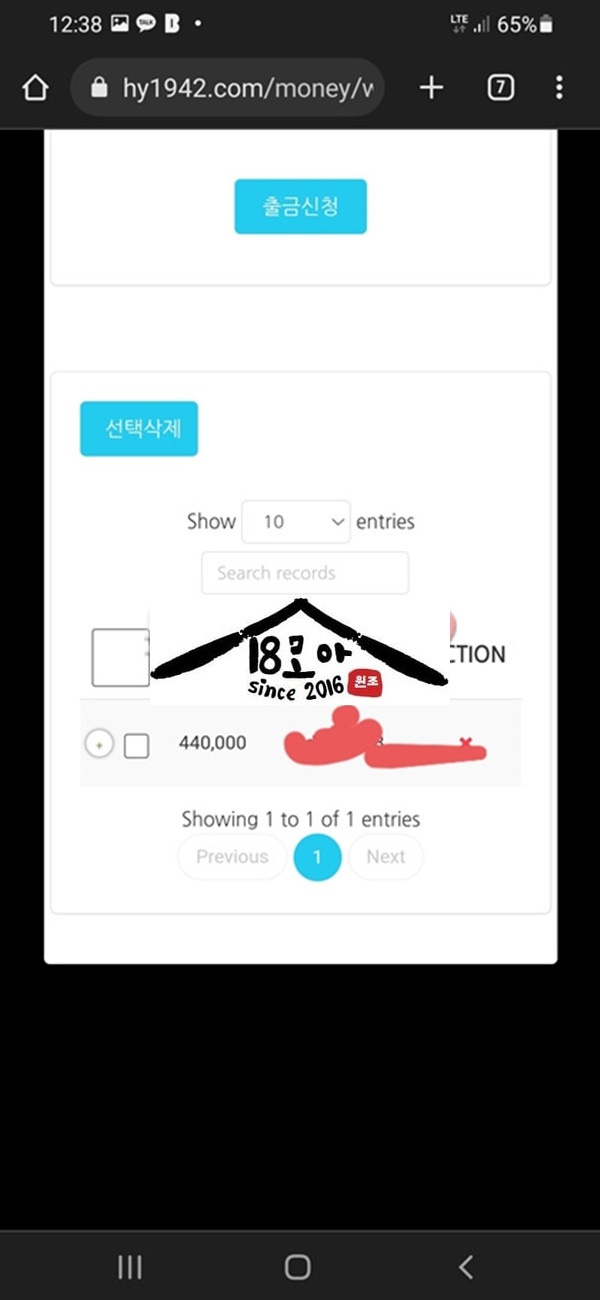
Task: Open the browser overflow menu
Action: pyautogui.click(x=559, y=88)
